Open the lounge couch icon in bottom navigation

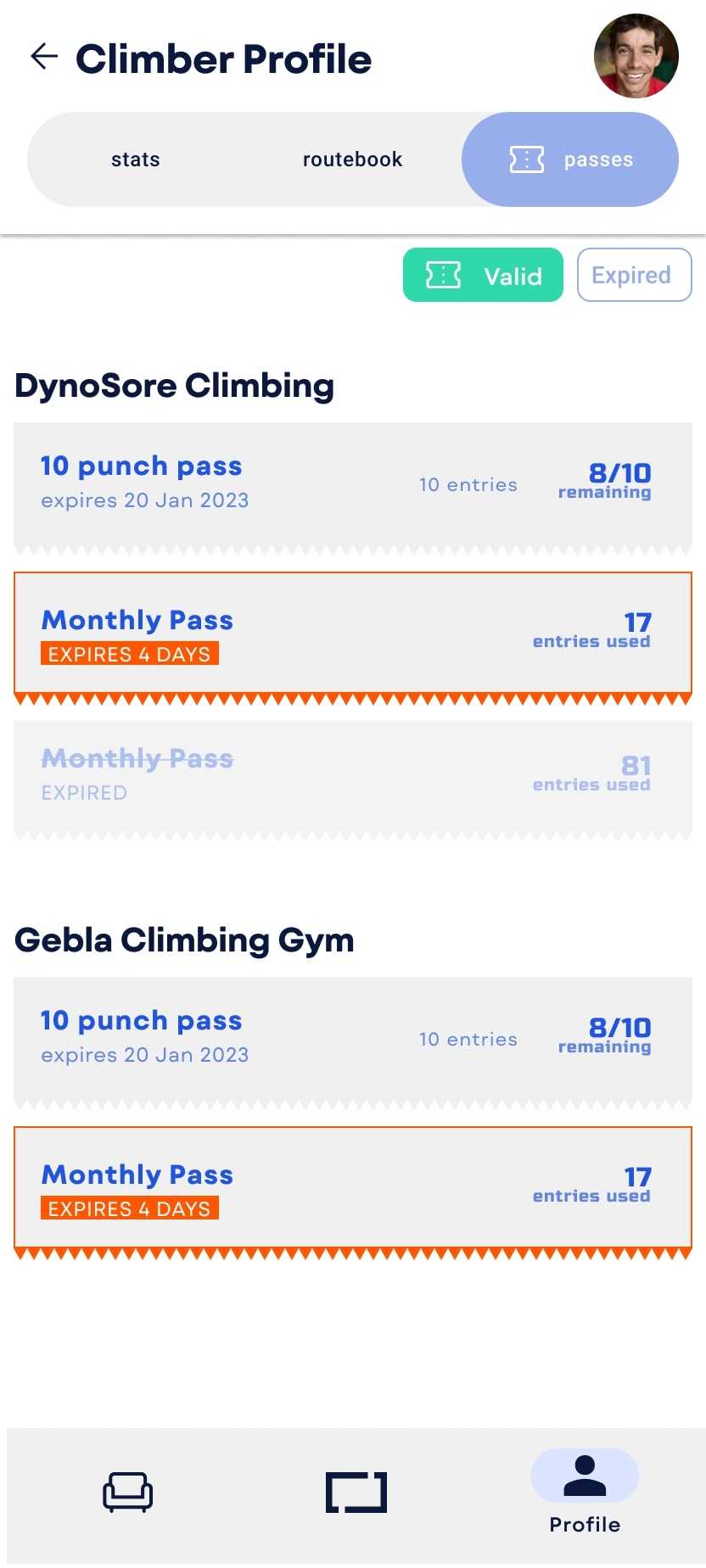click(x=126, y=1493)
